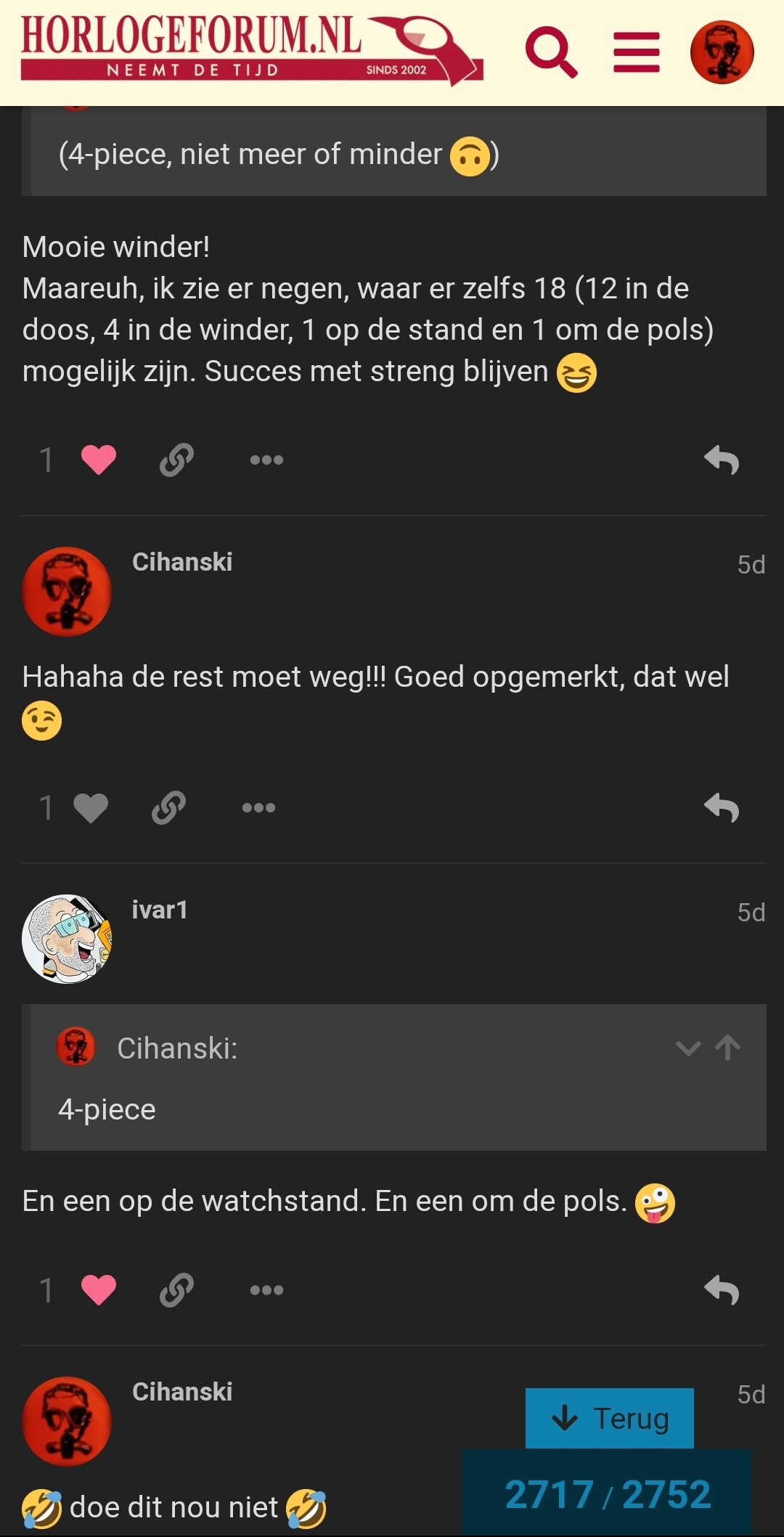Show more actions for 'Mooie winder!' post
784x1537 pixels.
point(266,460)
